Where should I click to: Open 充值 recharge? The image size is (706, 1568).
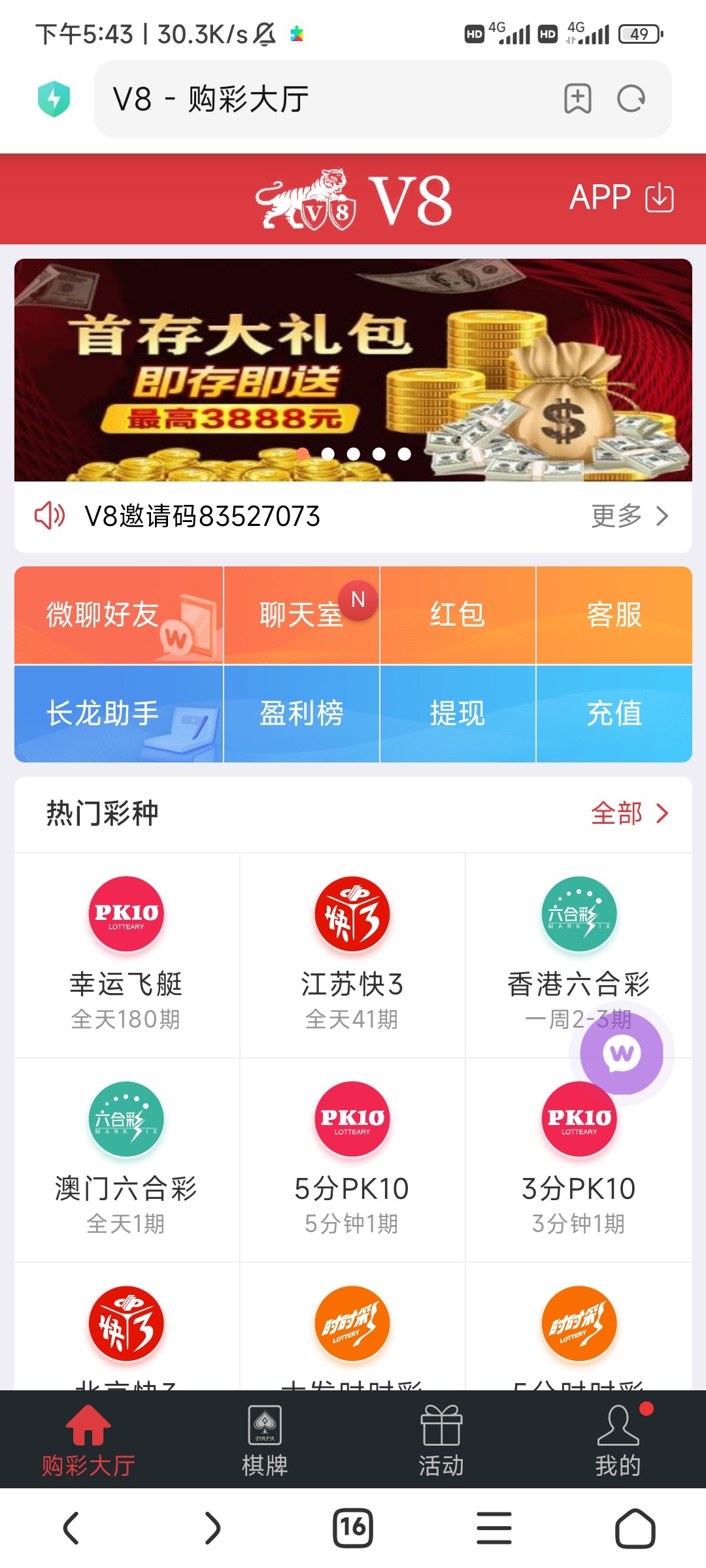[x=614, y=713]
